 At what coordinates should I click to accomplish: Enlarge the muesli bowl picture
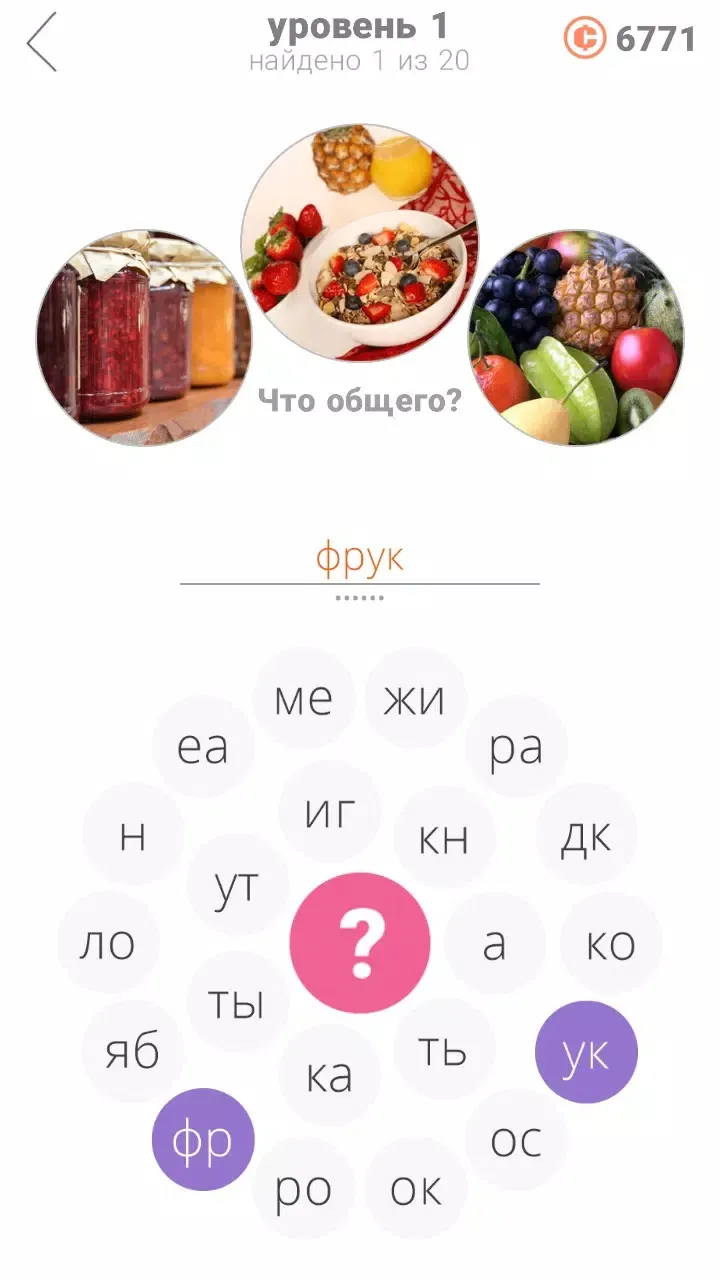point(359,243)
